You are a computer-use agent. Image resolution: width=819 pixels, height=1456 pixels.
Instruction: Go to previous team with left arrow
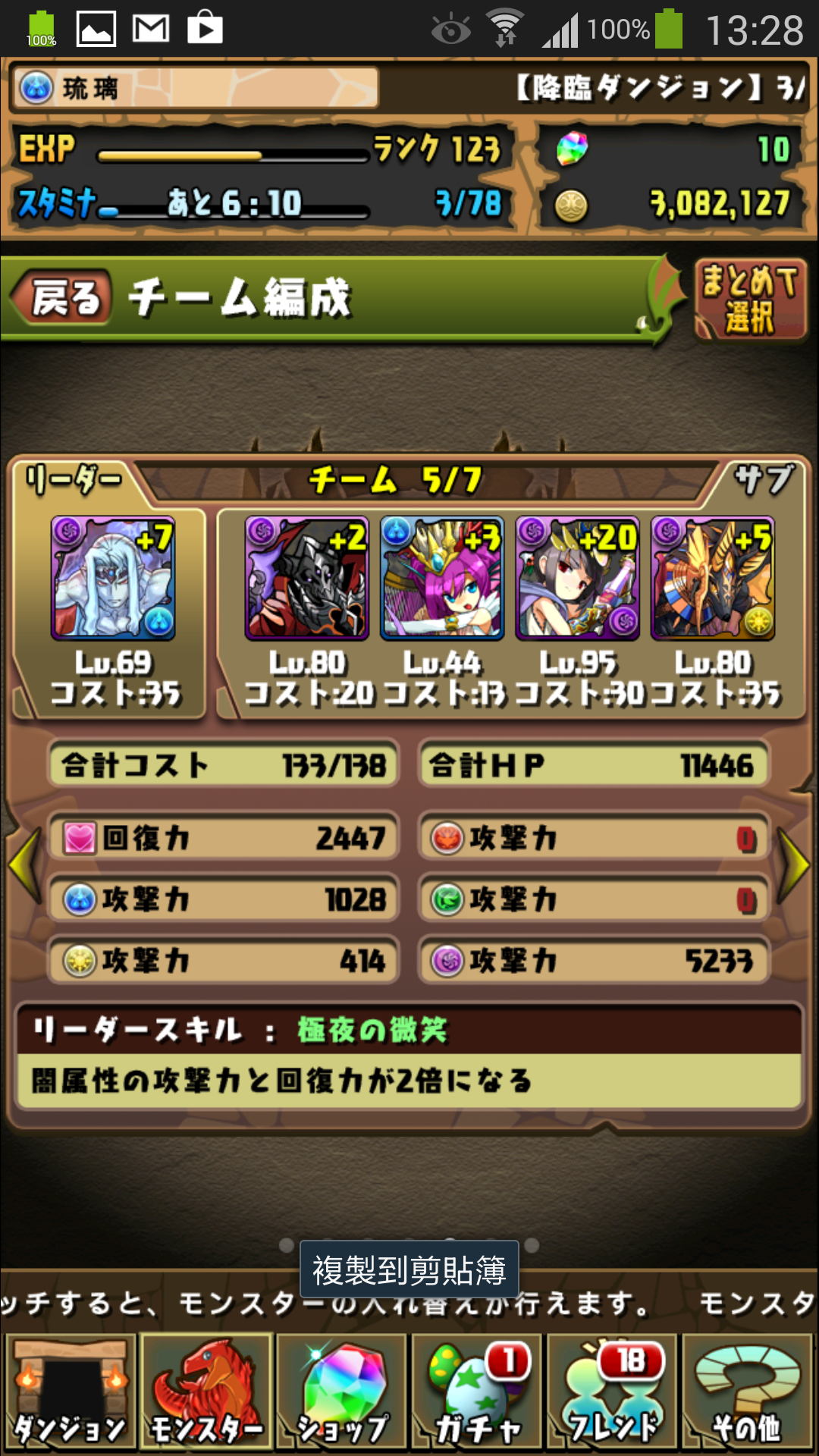pyautogui.click(x=24, y=864)
